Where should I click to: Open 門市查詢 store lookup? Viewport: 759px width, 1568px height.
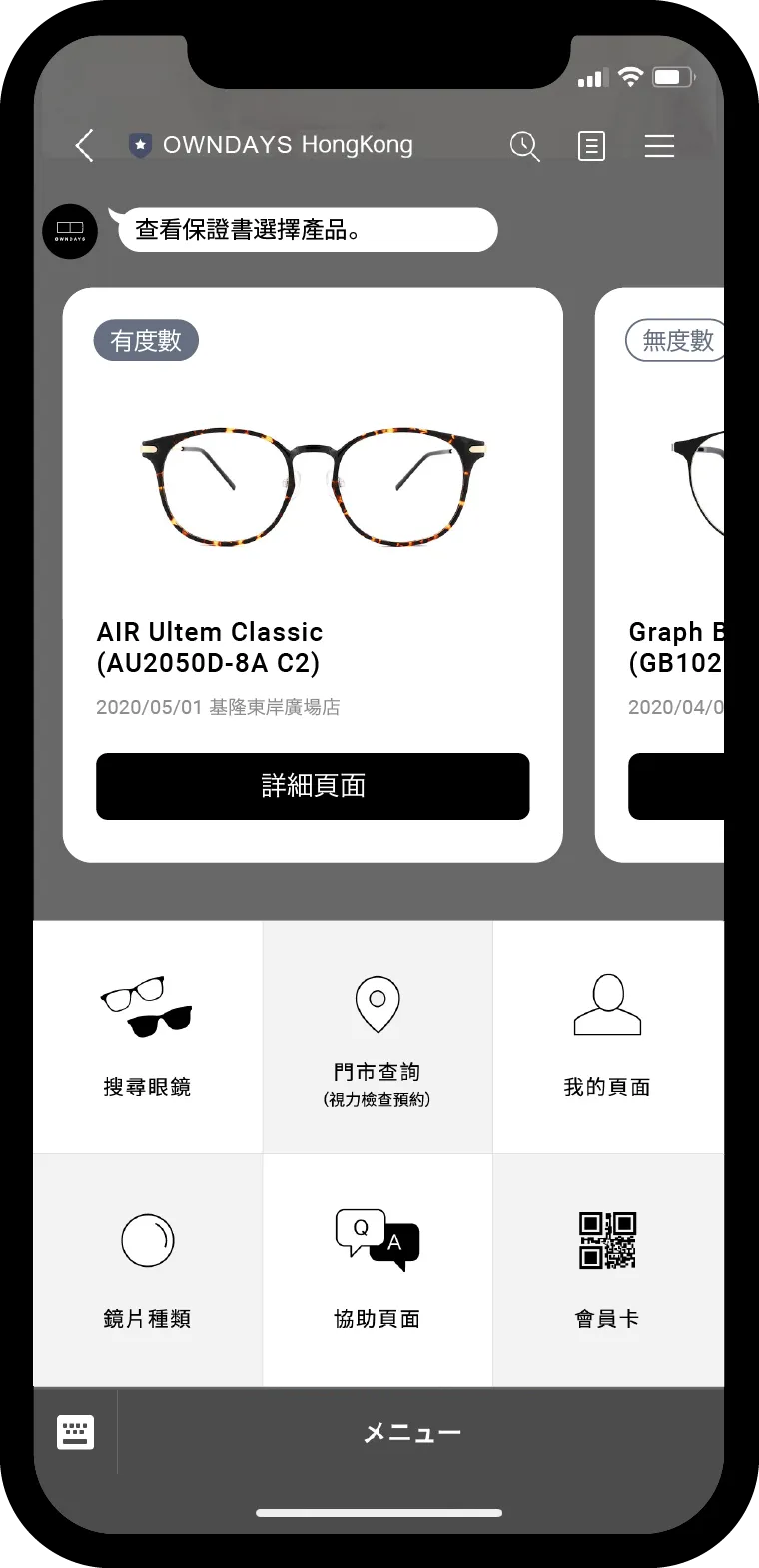coord(378,1037)
